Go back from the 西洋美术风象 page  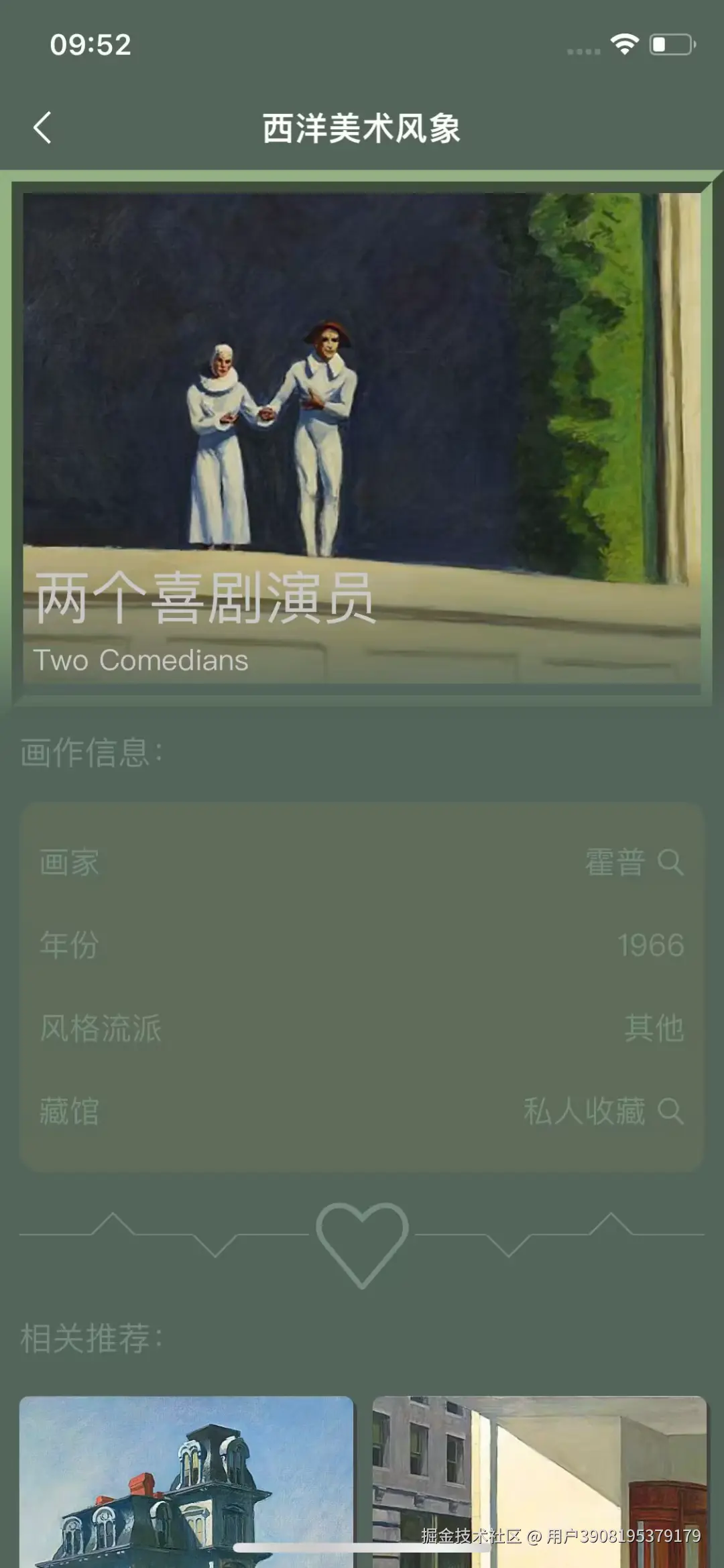(x=42, y=128)
